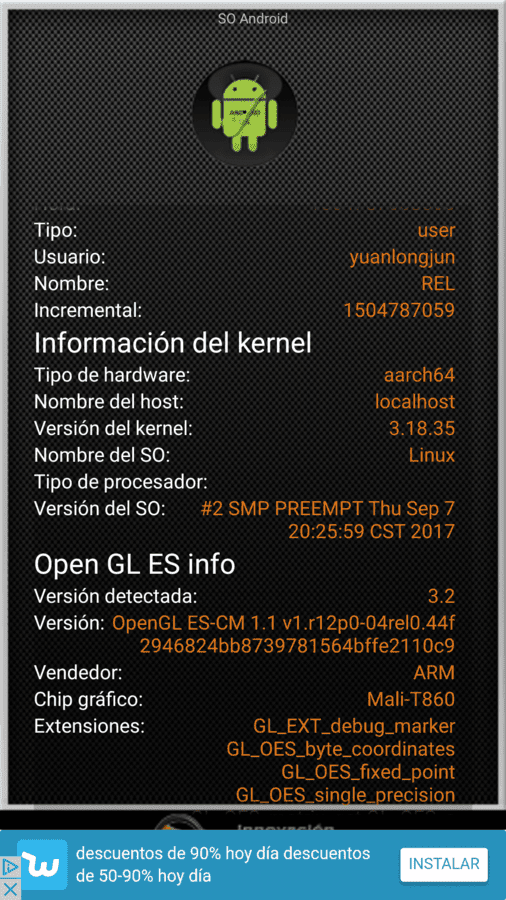Tap the INSTALAR button in the ad

coord(444,864)
